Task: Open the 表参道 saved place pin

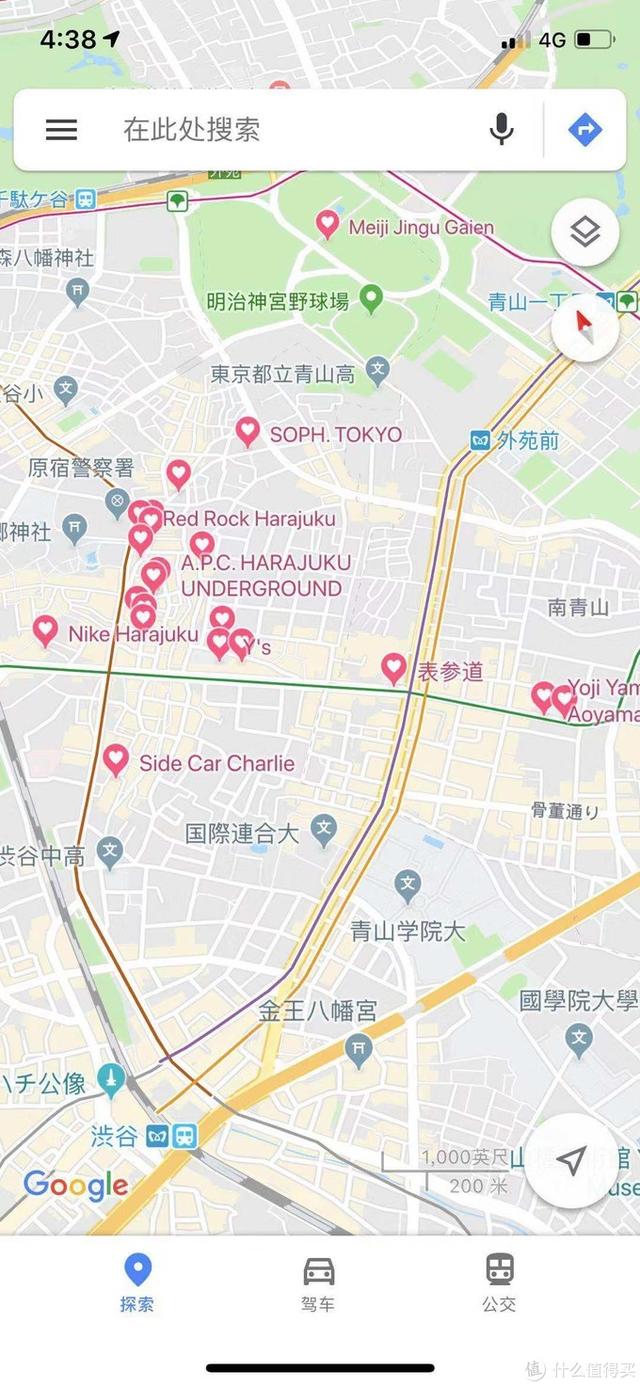Action: pos(395,667)
